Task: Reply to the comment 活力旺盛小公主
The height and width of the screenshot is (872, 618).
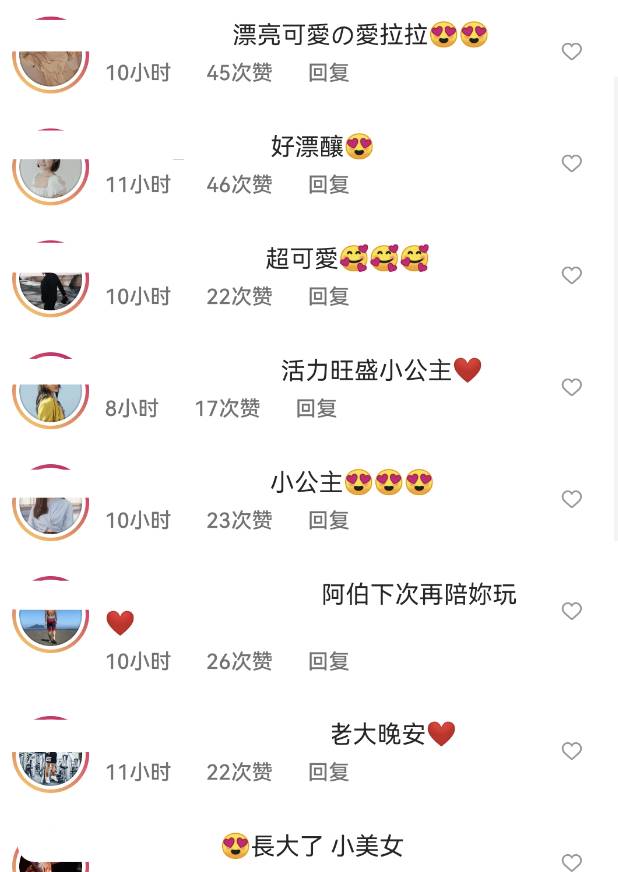Action: coord(316,409)
